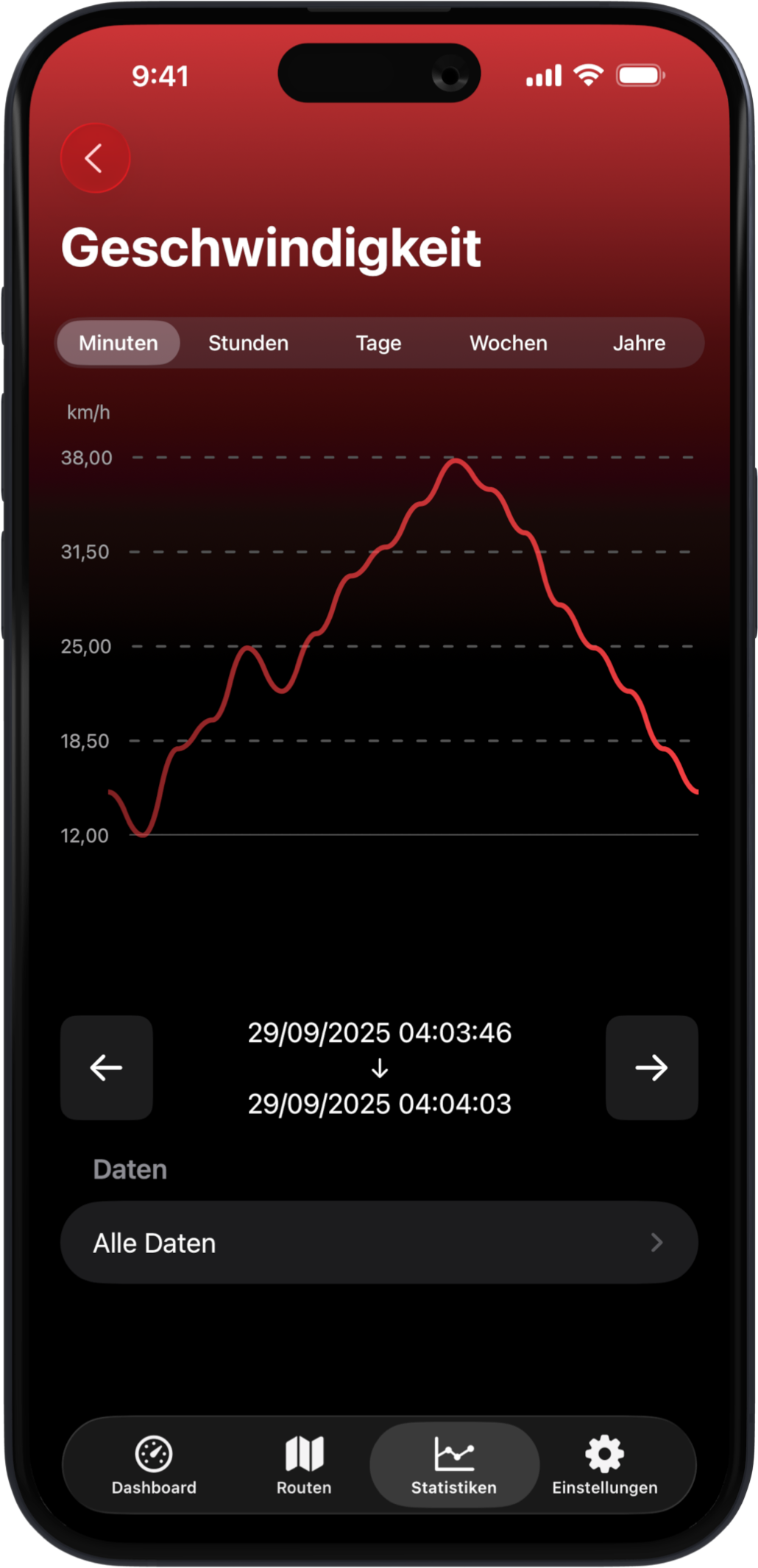Show speed by Tage
The width and height of the screenshot is (758, 1568).
click(x=378, y=343)
